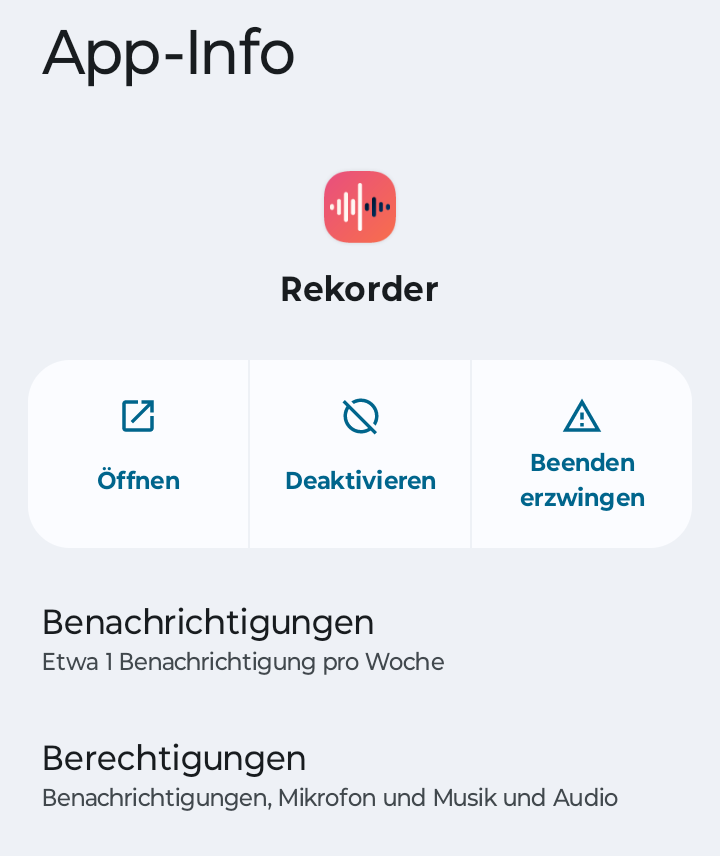Screen dimensions: 720x856
Task: Open Benachrichtigungen settings
Action: tap(243, 638)
